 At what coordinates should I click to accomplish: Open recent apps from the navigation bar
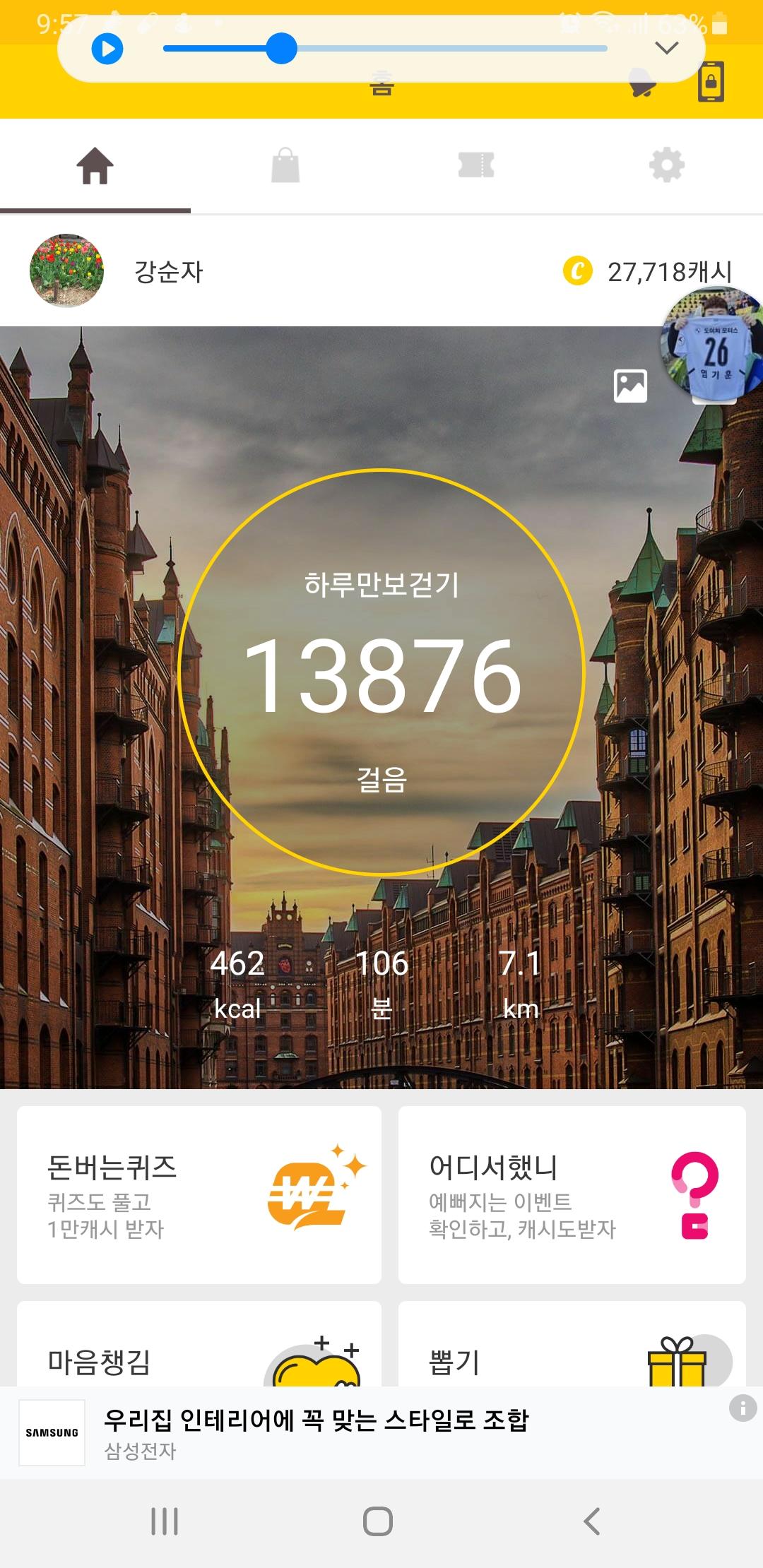[165, 1521]
